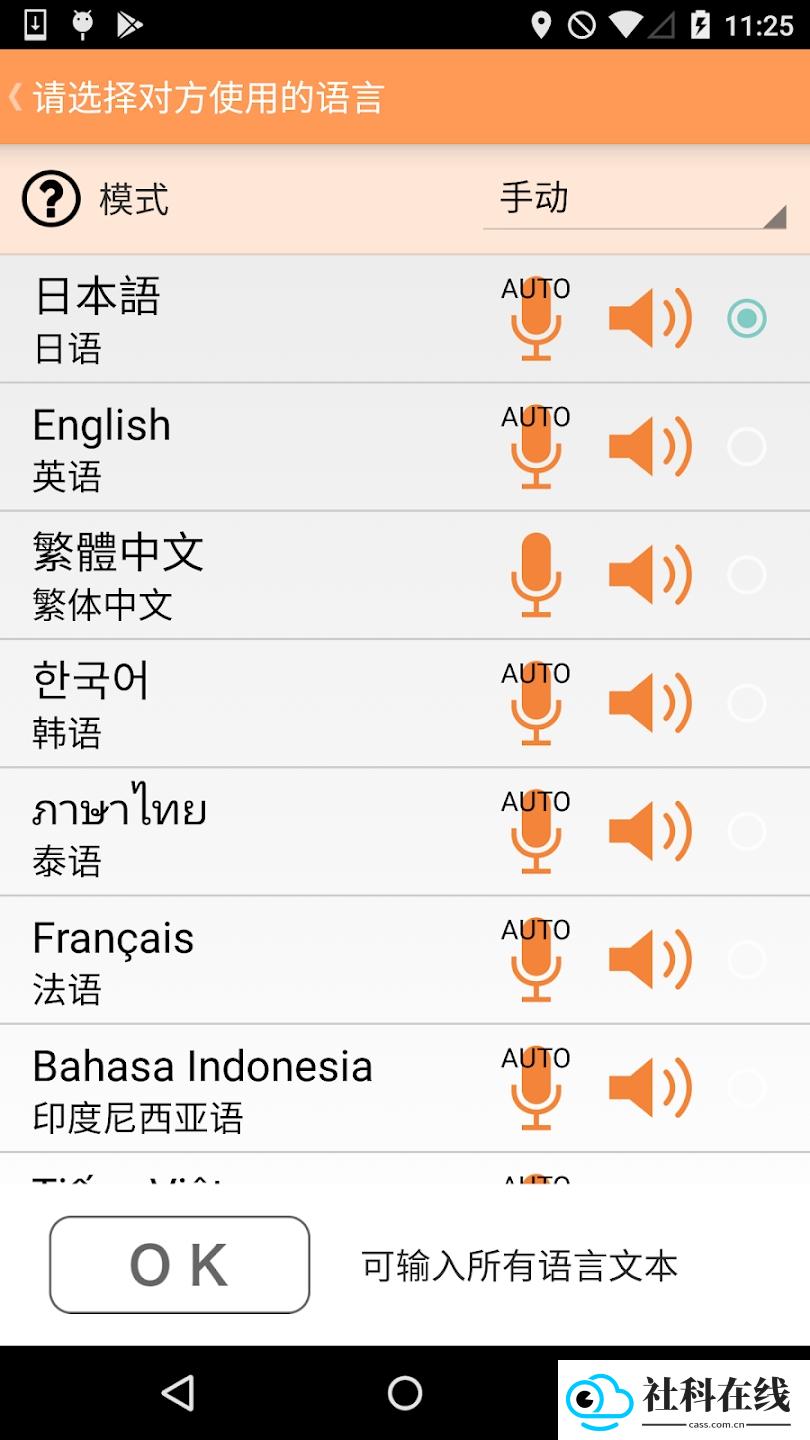Tap the microphone icon for Bahasa Indonesia

pyautogui.click(x=536, y=1087)
